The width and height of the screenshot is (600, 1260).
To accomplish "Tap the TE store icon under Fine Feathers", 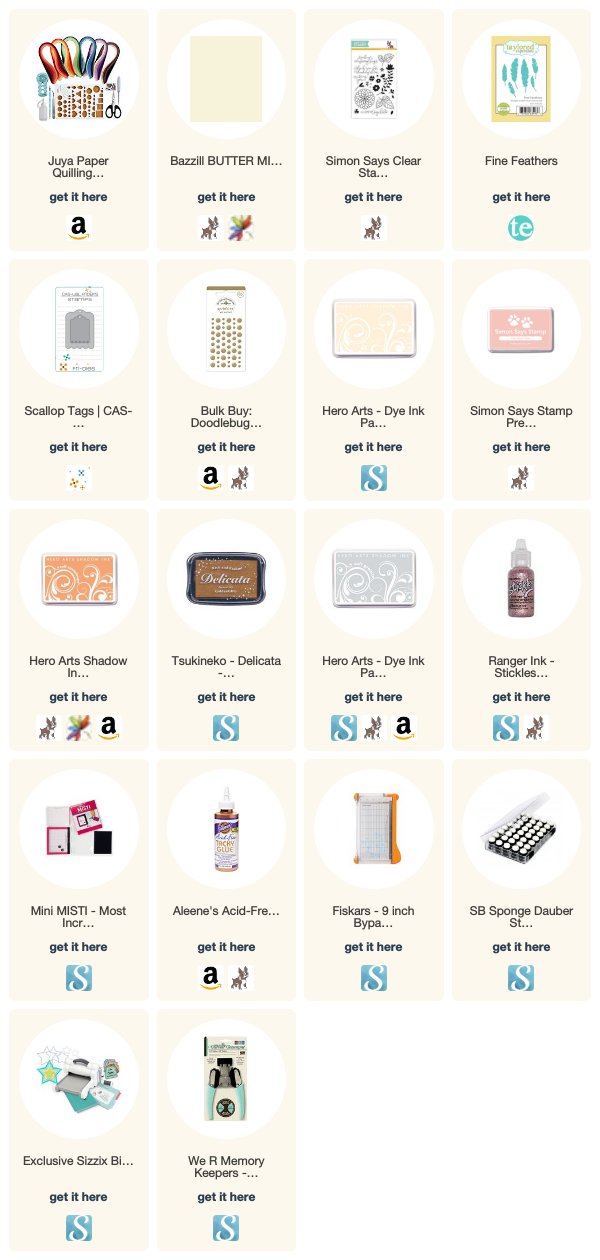I will (522, 228).
